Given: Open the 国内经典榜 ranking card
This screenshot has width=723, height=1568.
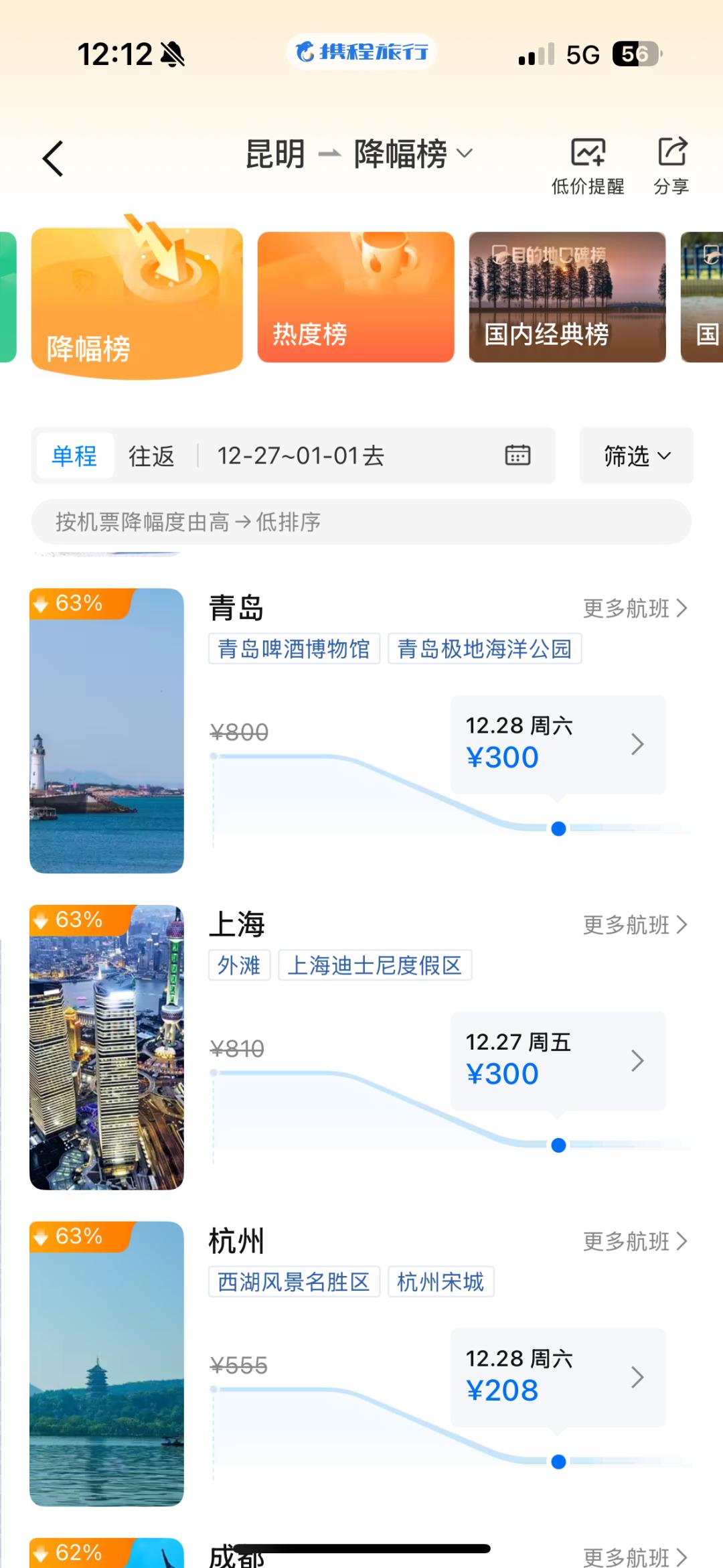Looking at the screenshot, I should pos(567,297).
